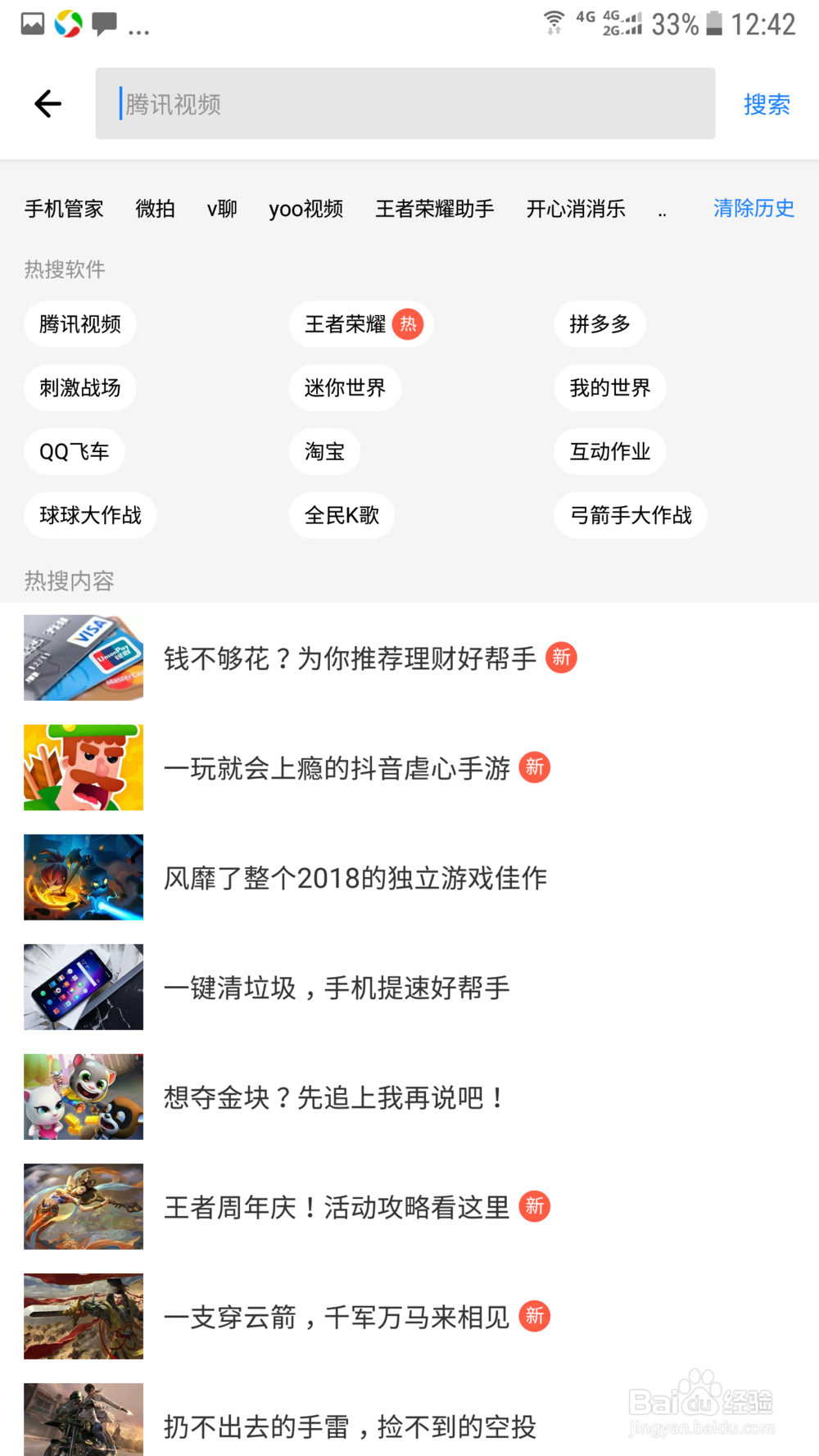Viewport: 819px width, 1456px height.
Task: Open 风靡了整个2018的独立游戏佳作 article
Action: tap(355, 878)
